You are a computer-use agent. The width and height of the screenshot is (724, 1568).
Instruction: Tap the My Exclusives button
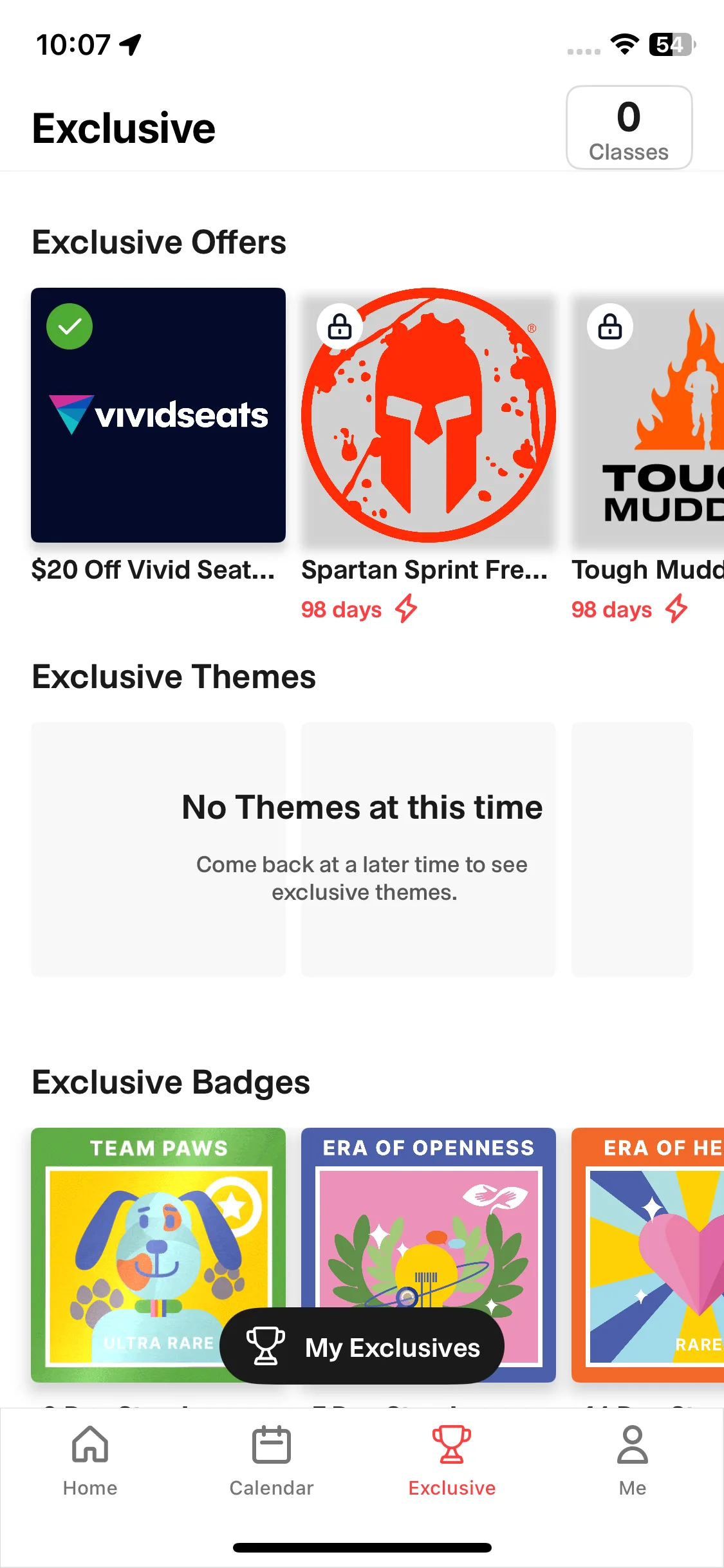362,1347
